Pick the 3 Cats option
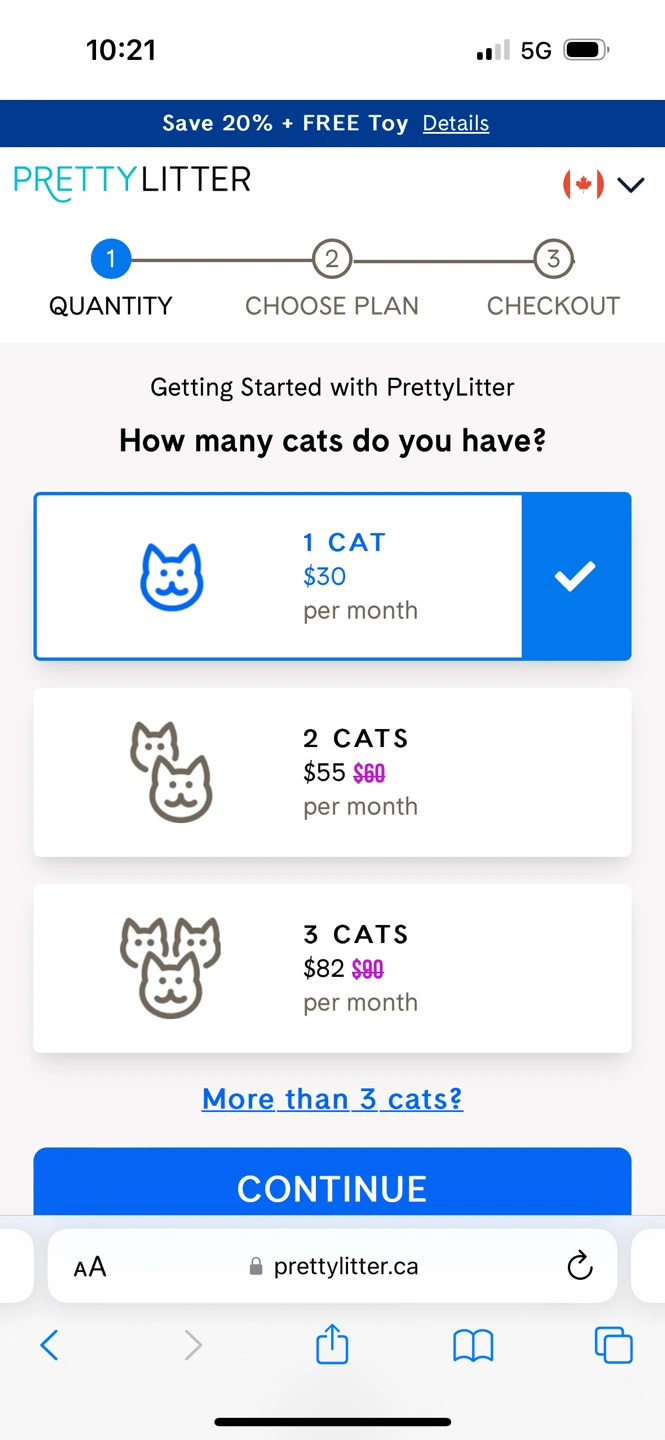Viewport: 665px width, 1440px height. tap(332, 968)
